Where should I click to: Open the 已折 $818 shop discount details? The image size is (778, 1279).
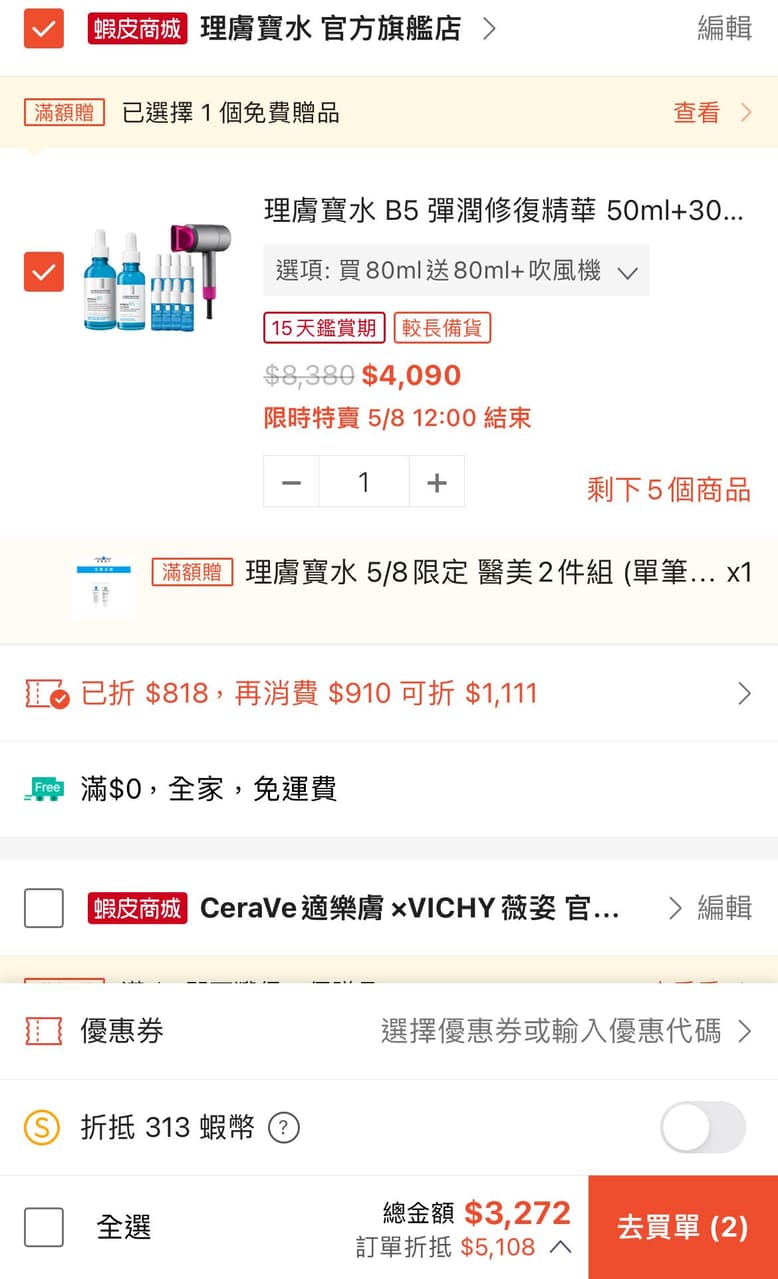[389, 693]
